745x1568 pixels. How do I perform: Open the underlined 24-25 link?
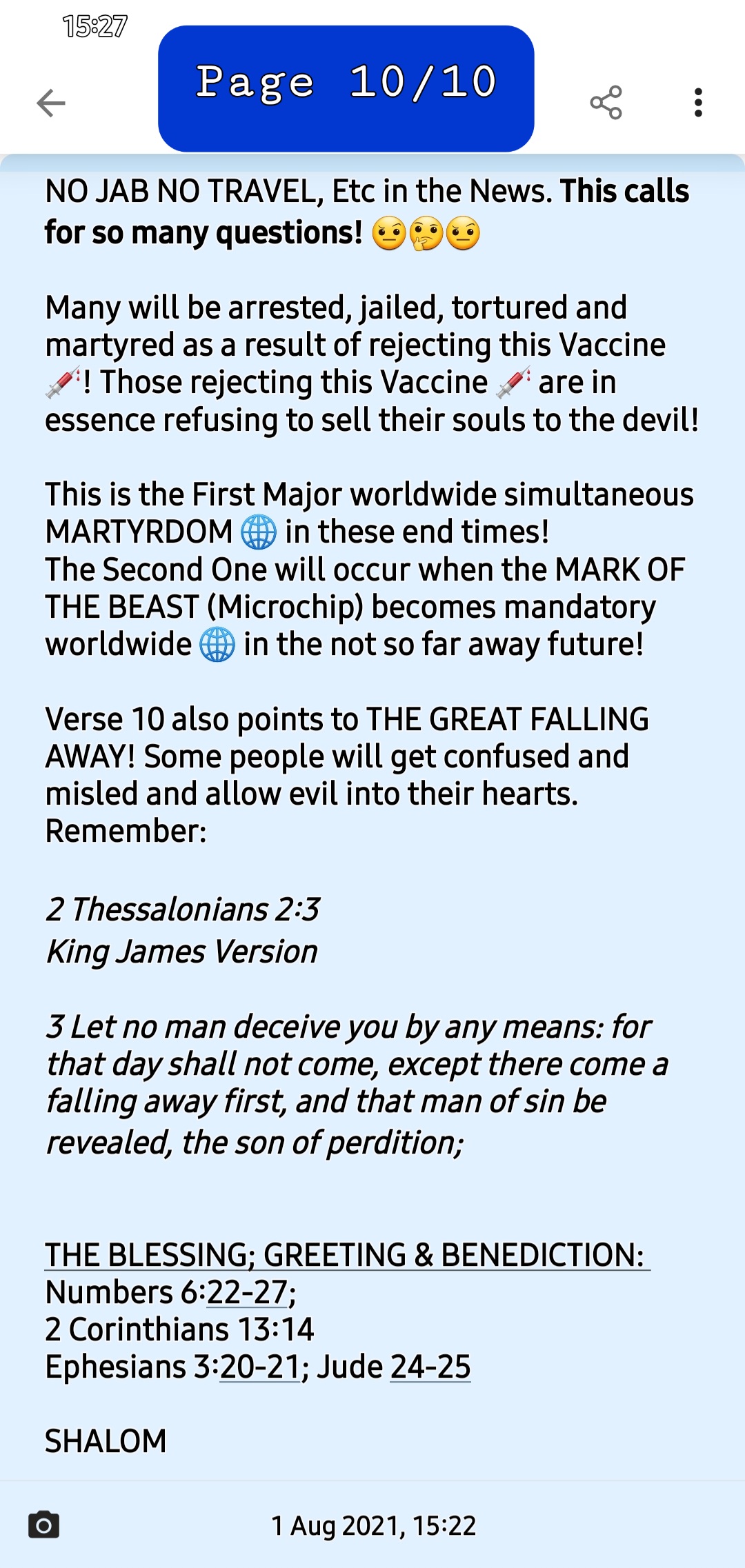[430, 1367]
